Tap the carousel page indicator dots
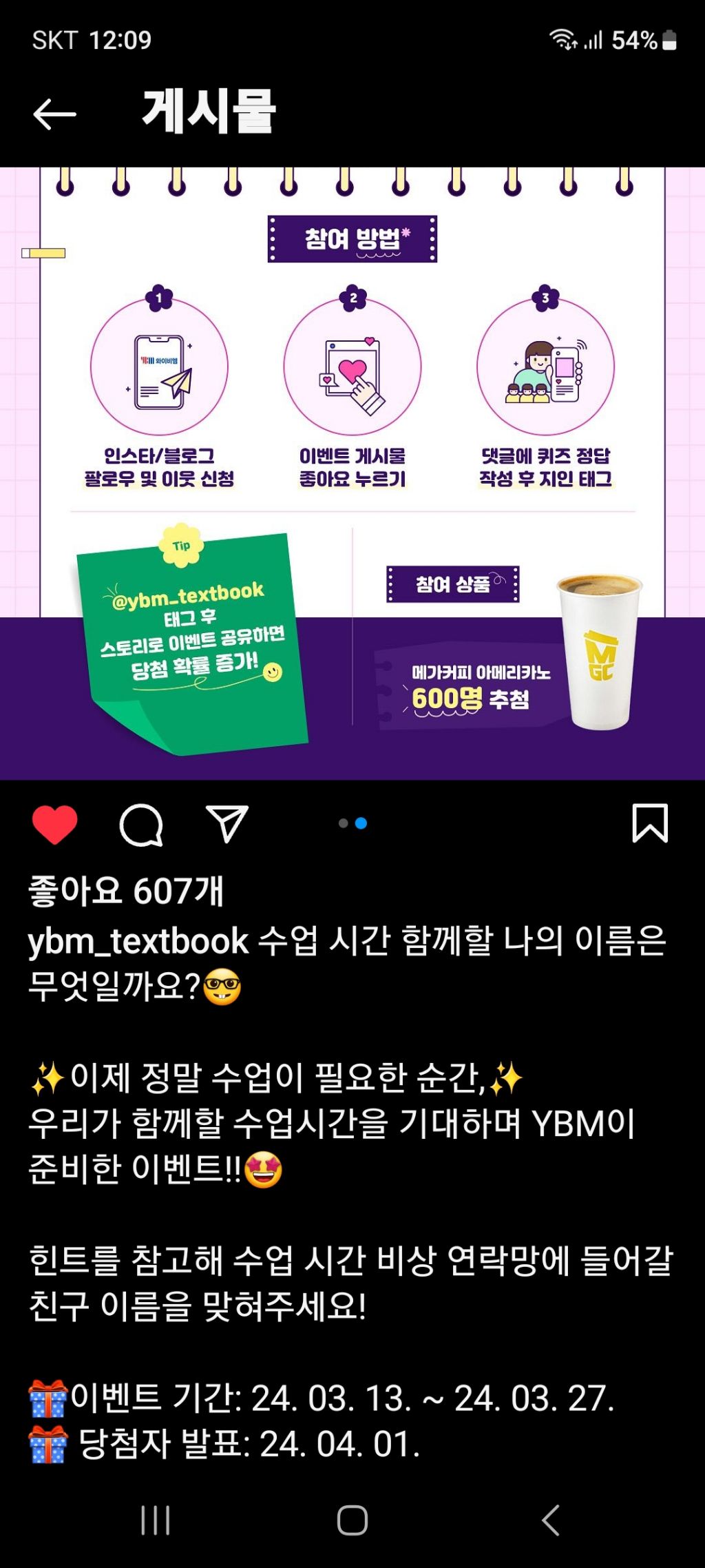Screen dimensions: 705x1568 point(352,823)
